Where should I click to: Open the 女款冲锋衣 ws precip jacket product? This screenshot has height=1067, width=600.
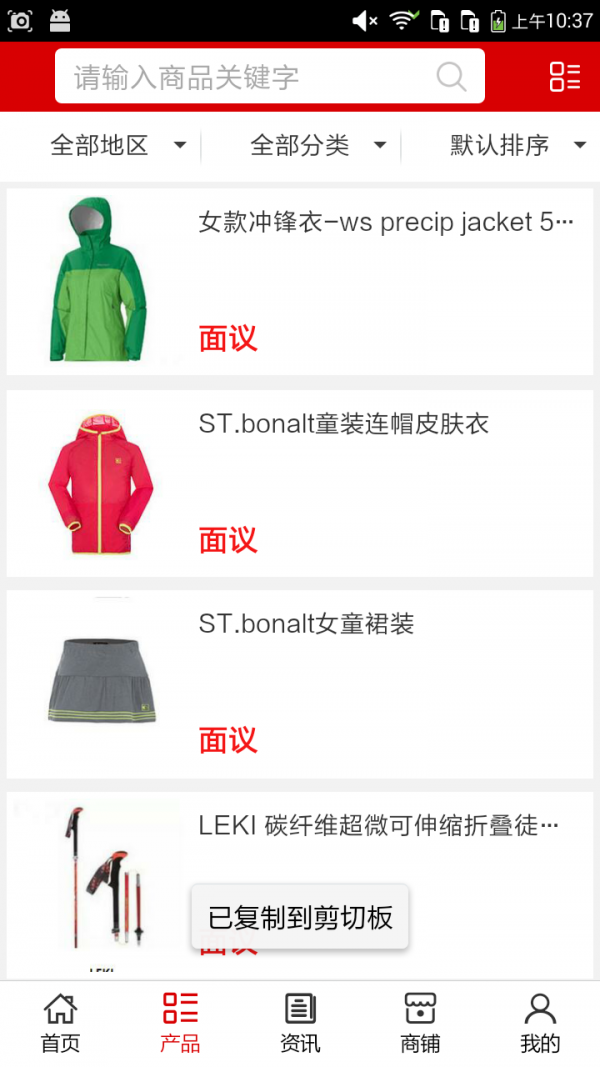(x=300, y=281)
